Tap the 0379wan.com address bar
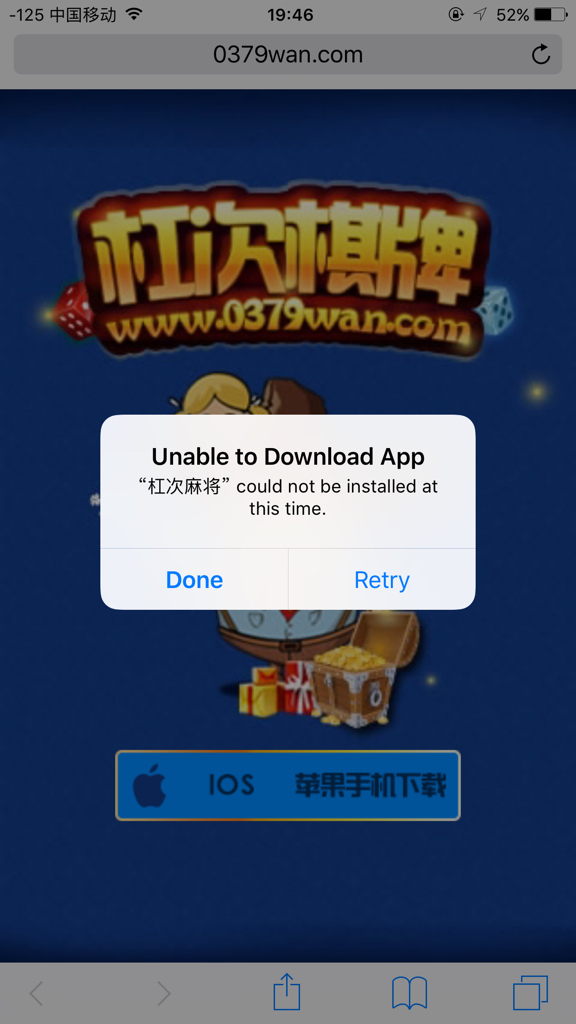The height and width of the screenshot is (1024, 576). (288, 54)
